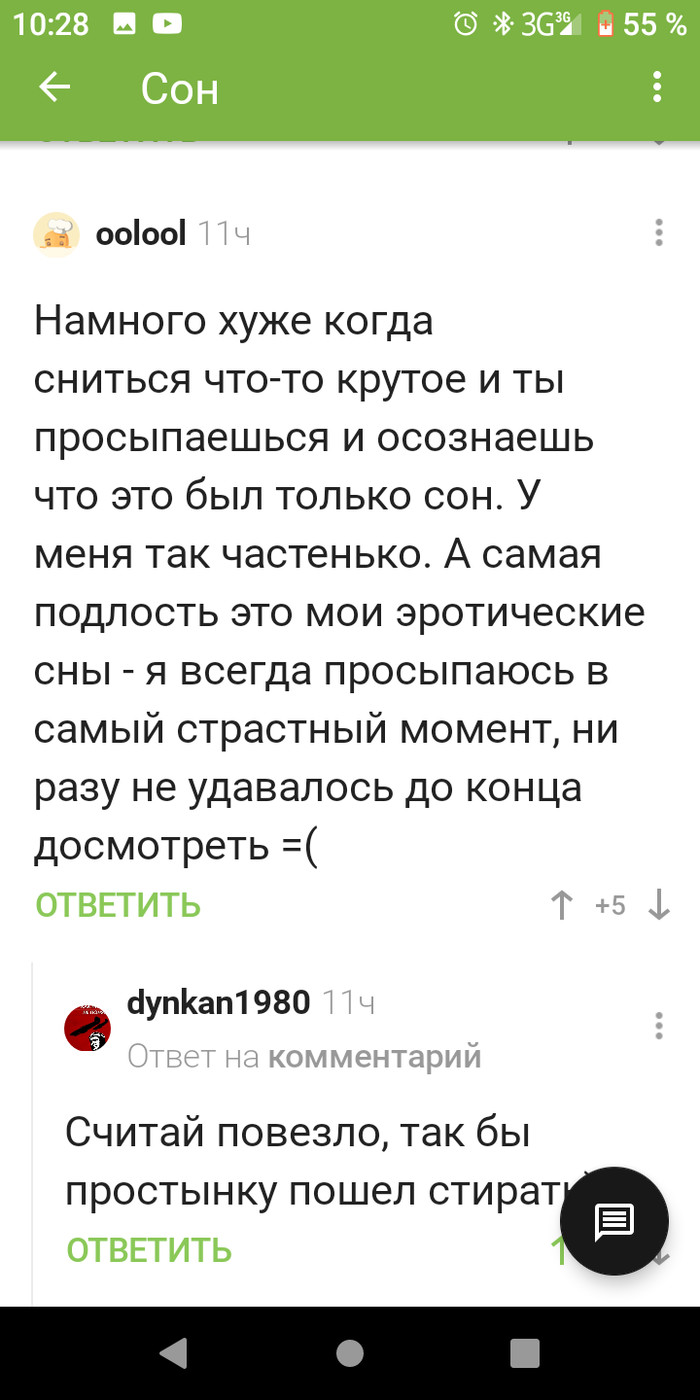Open options menu on dynkan1980's comment

coord(659,1025)
